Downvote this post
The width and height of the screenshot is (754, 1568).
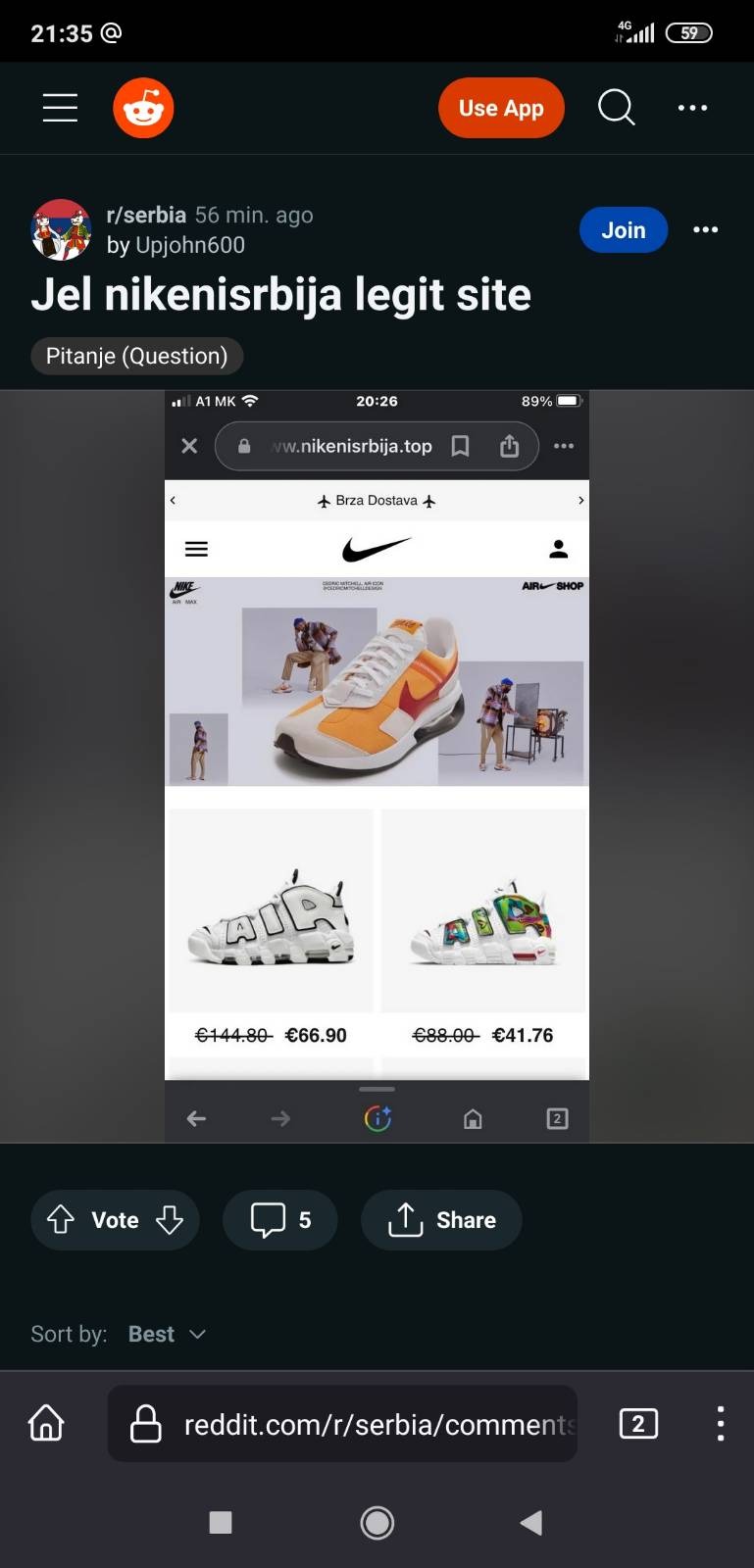pyautogui.click(x=170, y=1220)
